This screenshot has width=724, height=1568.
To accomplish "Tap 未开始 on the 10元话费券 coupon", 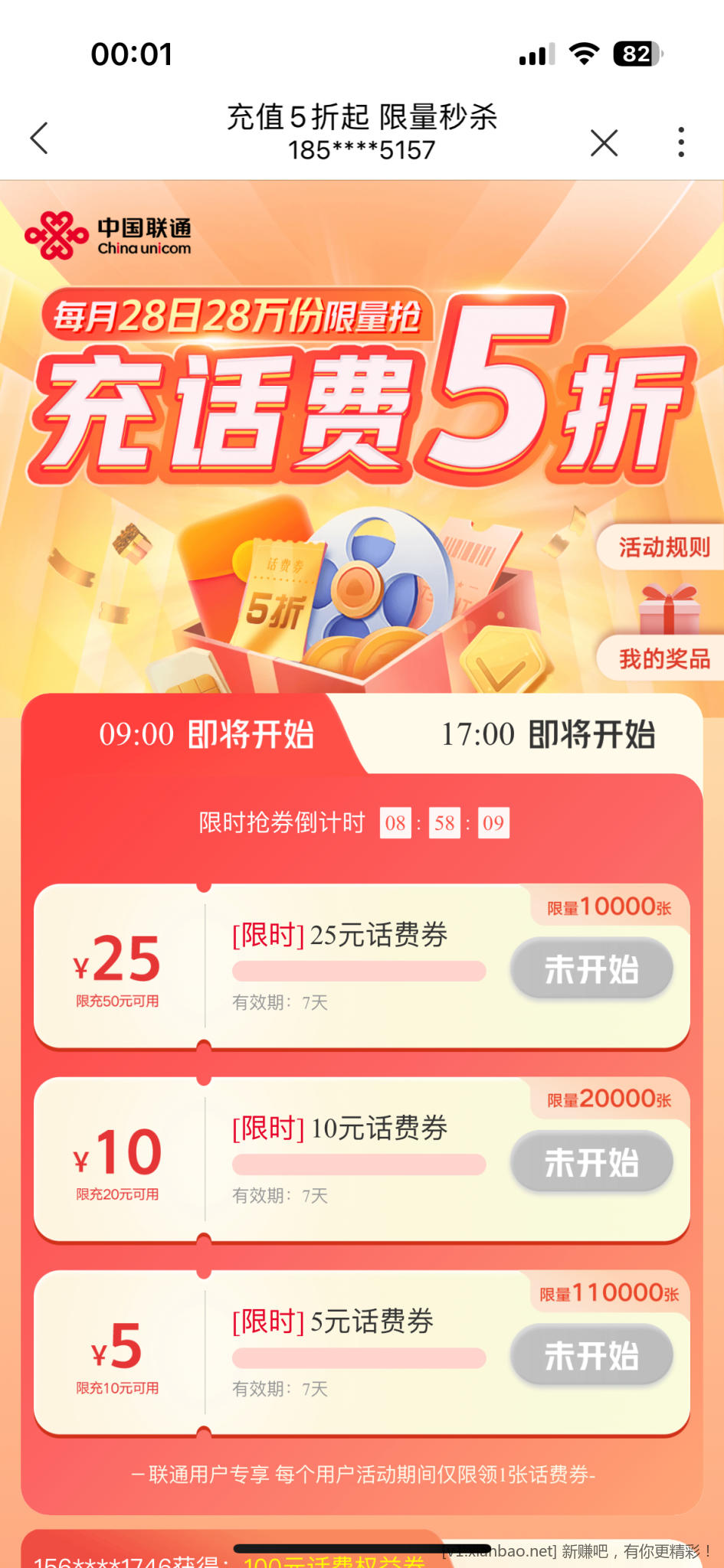I will [x=591, y=1162].
